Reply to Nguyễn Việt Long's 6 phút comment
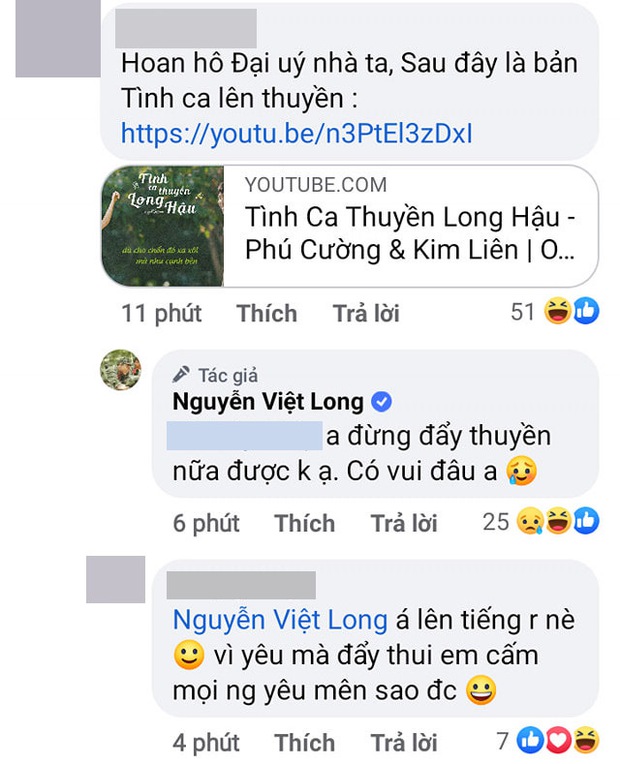620x764 pixels. 404,523
